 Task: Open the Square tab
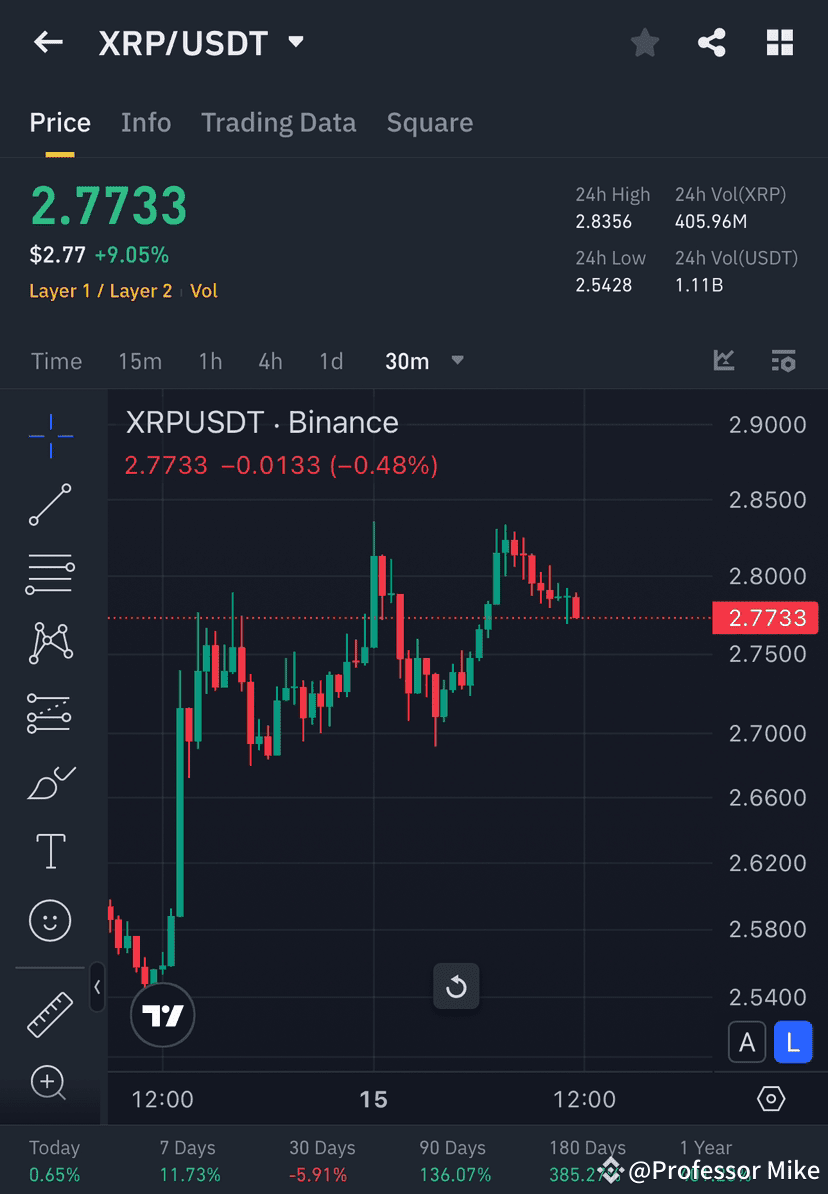(429, 122)
